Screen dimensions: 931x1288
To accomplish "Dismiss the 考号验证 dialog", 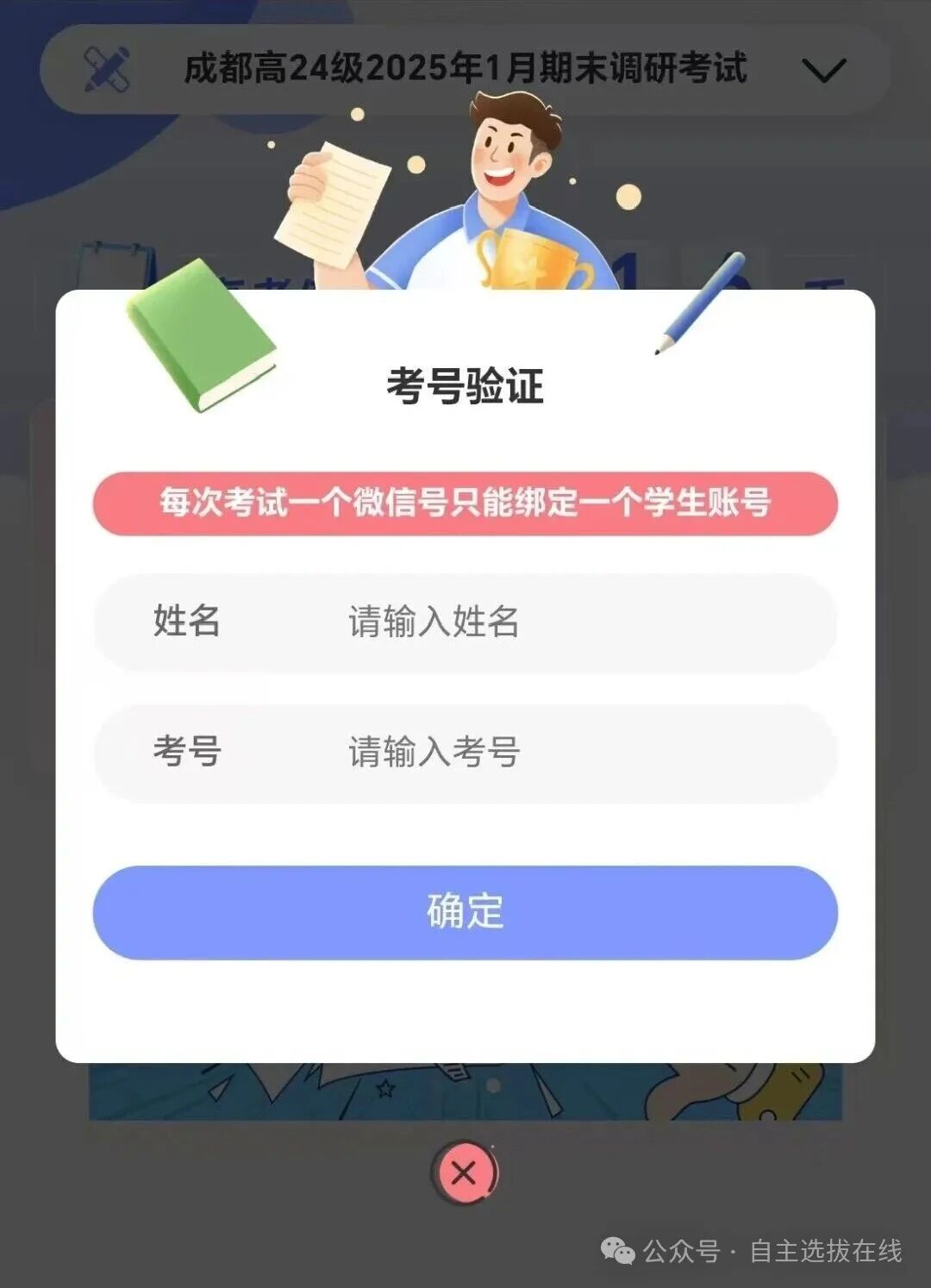I will click(x=464, y=1173).
